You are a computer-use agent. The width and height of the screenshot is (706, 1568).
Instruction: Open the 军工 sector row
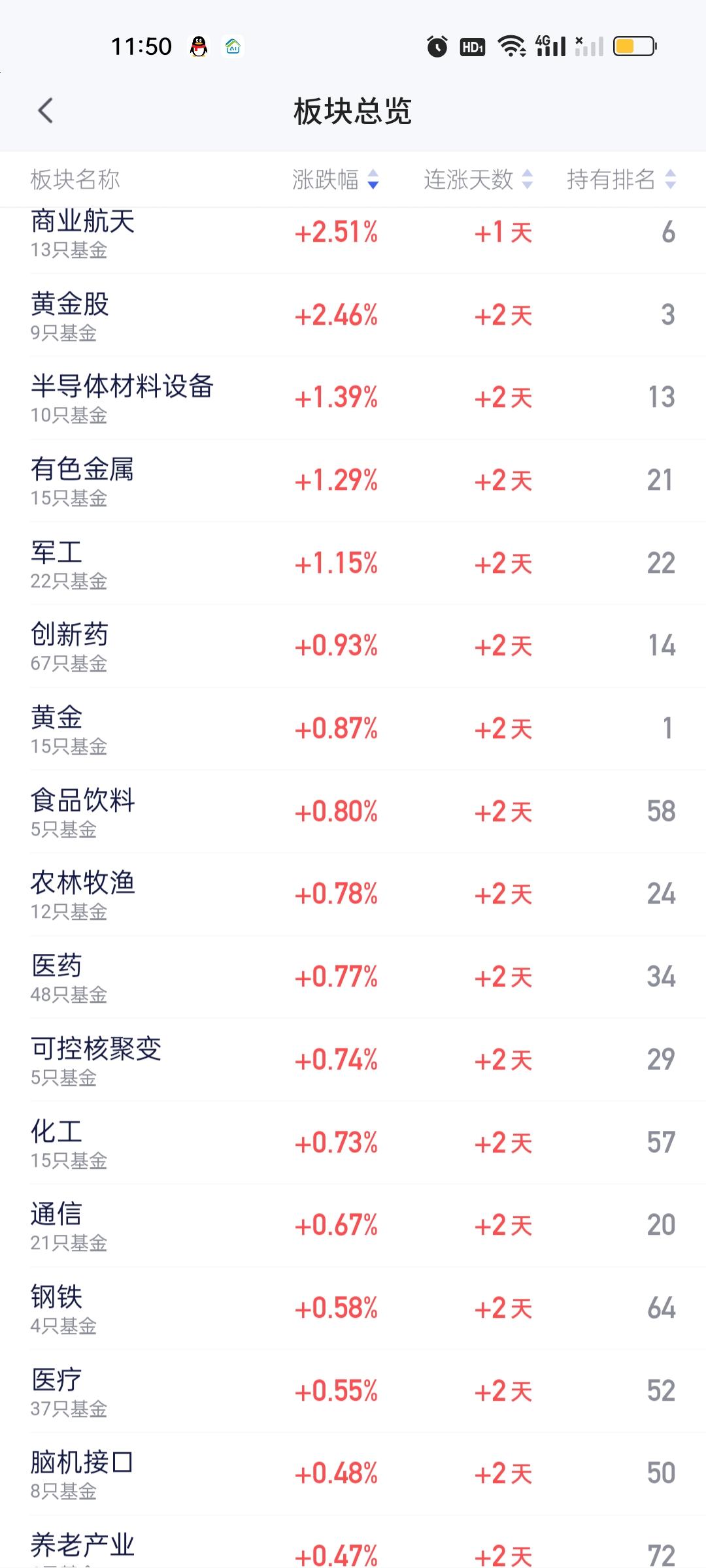pos(57,563)
